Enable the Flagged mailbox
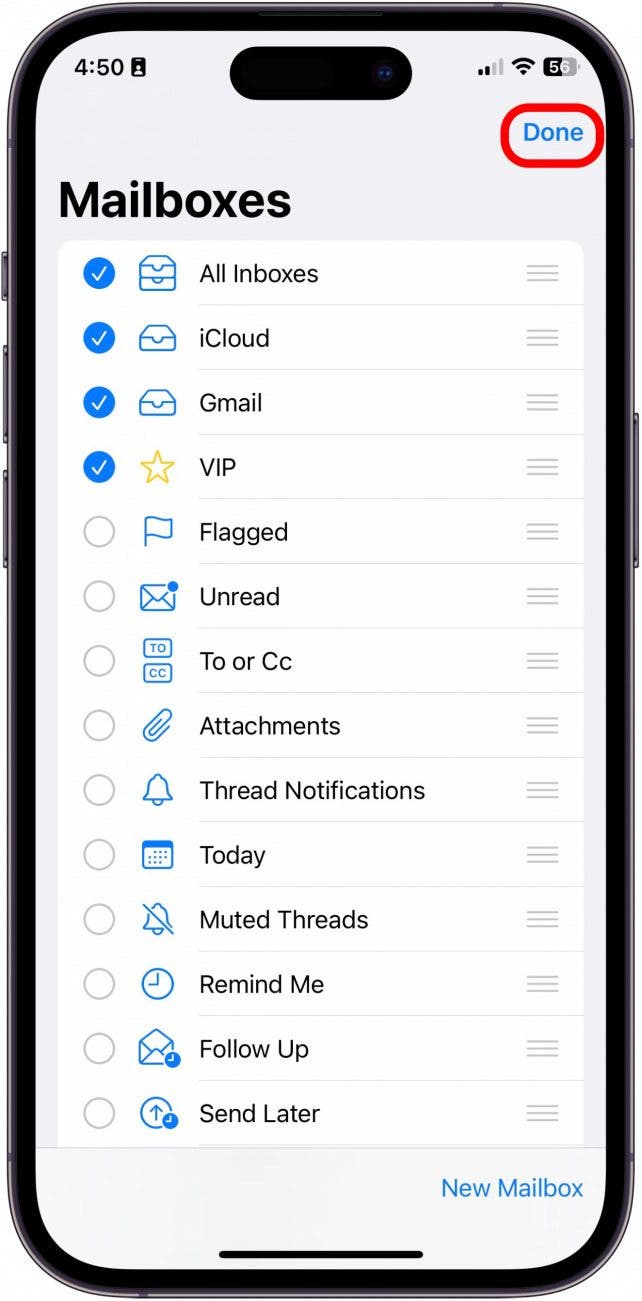The image size is (642, 1301). [x=99, y=532]
